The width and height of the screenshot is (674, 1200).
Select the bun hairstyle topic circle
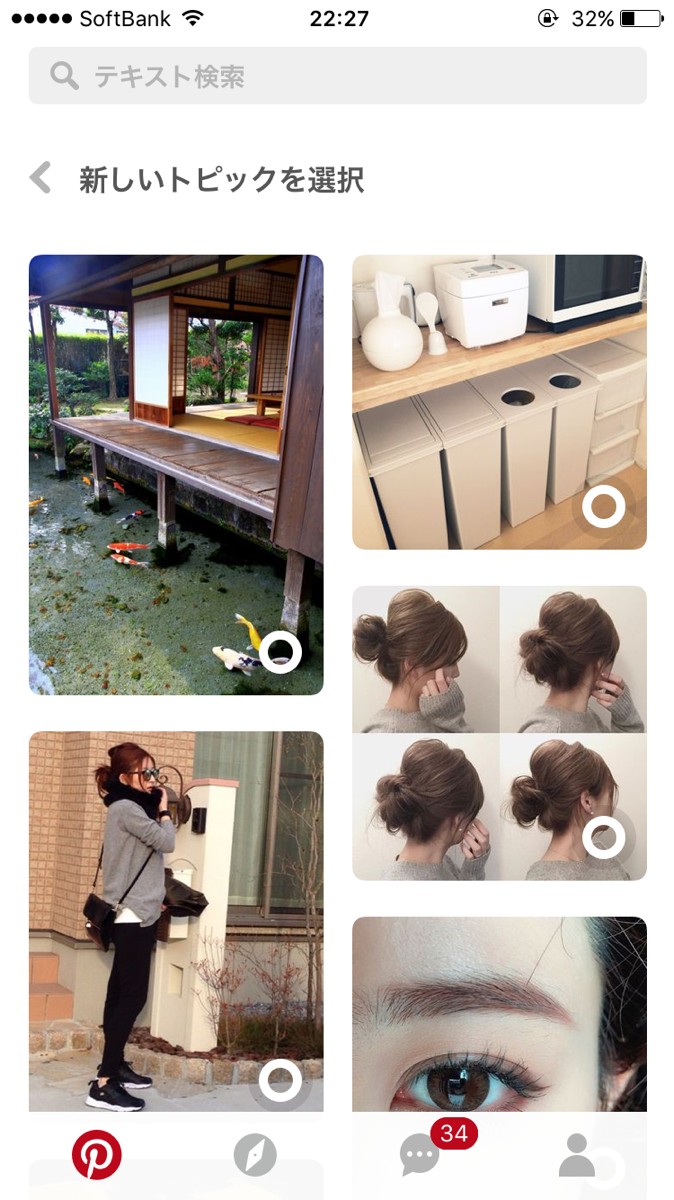tap(603, 838)
